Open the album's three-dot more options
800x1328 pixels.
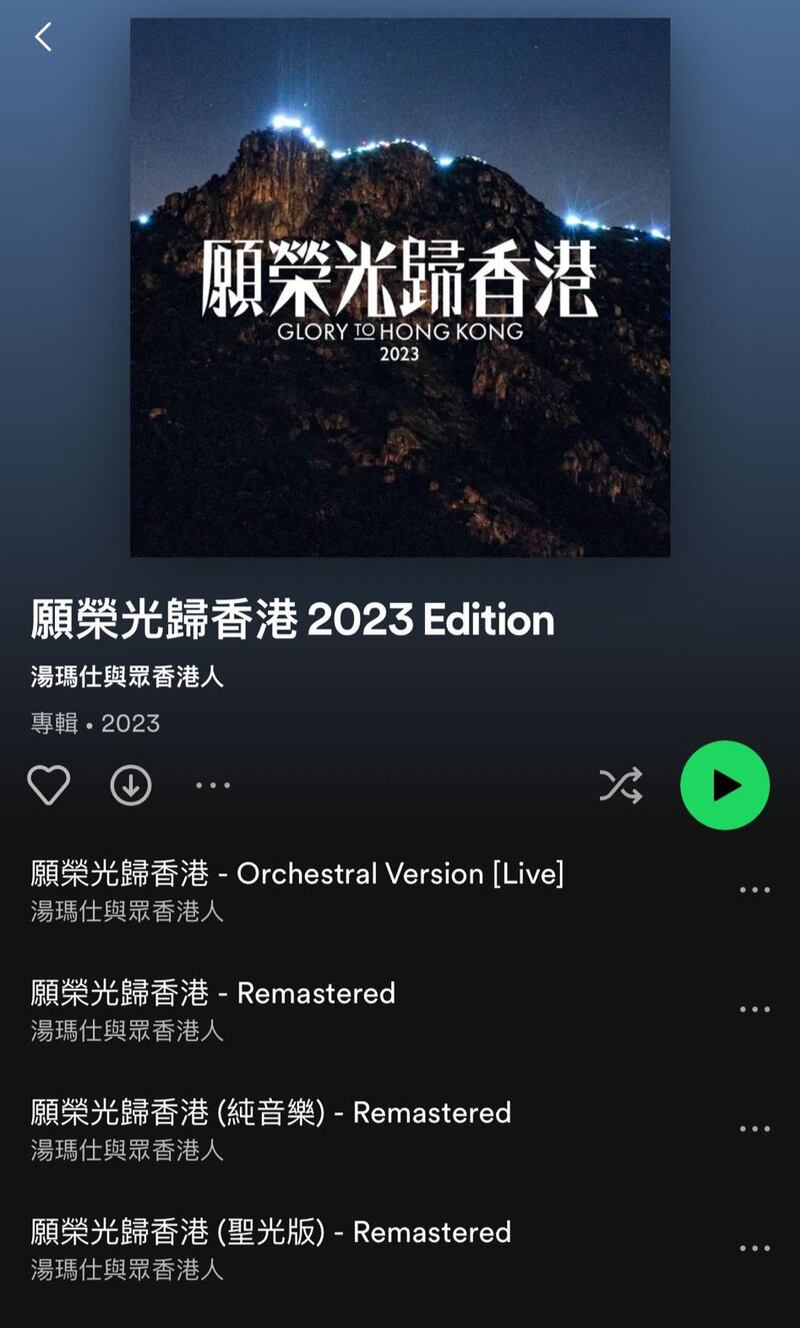coord(212,786)
